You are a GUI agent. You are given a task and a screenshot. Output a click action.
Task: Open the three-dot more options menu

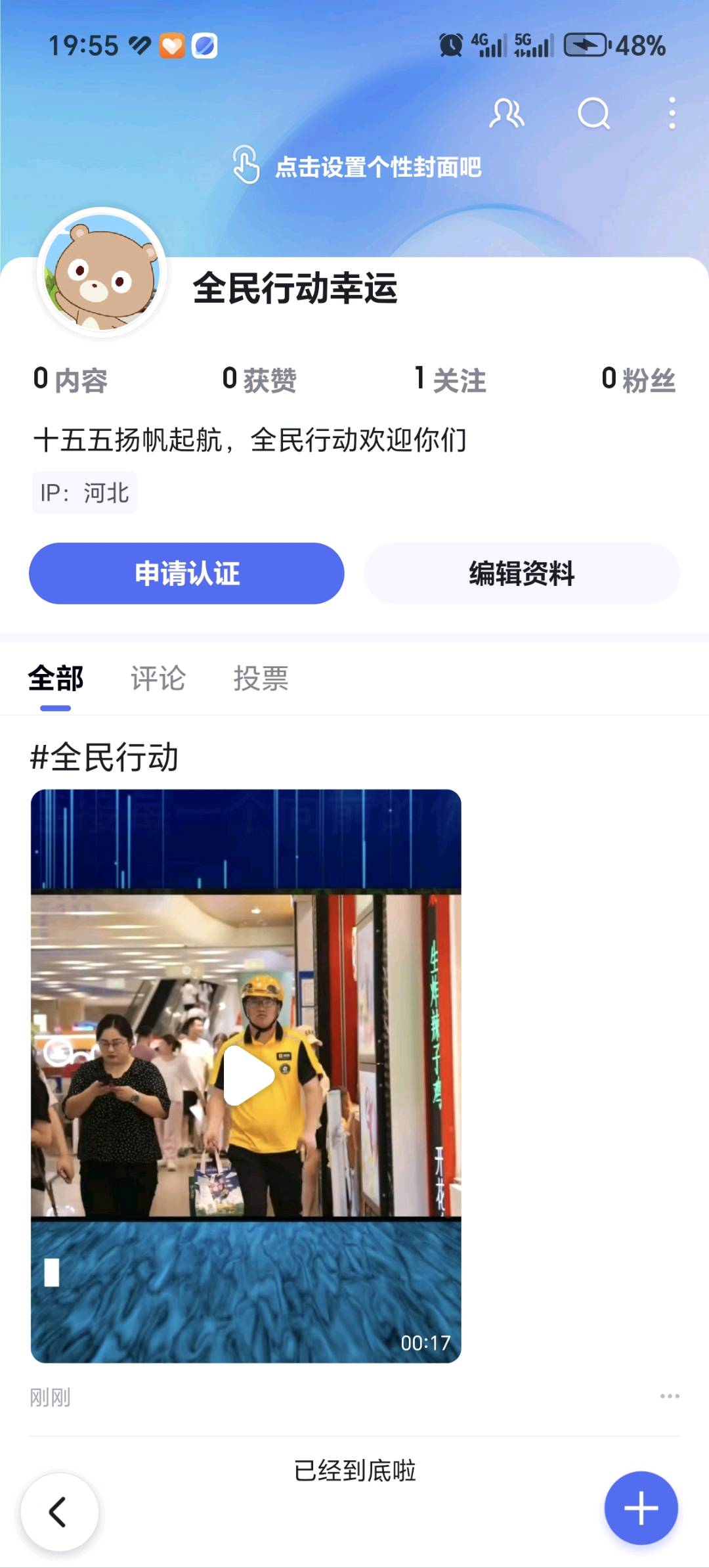click(x=670, y=114)
